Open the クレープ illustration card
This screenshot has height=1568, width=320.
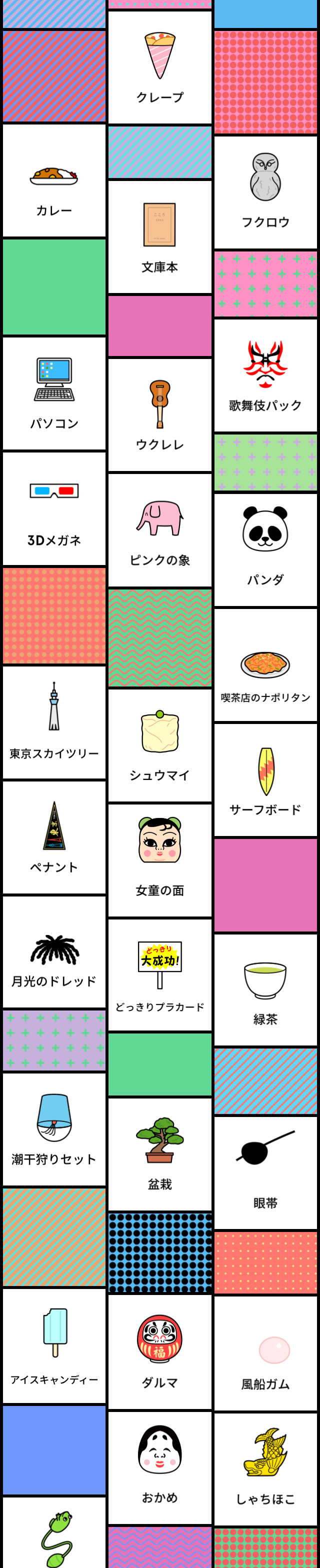159,67
